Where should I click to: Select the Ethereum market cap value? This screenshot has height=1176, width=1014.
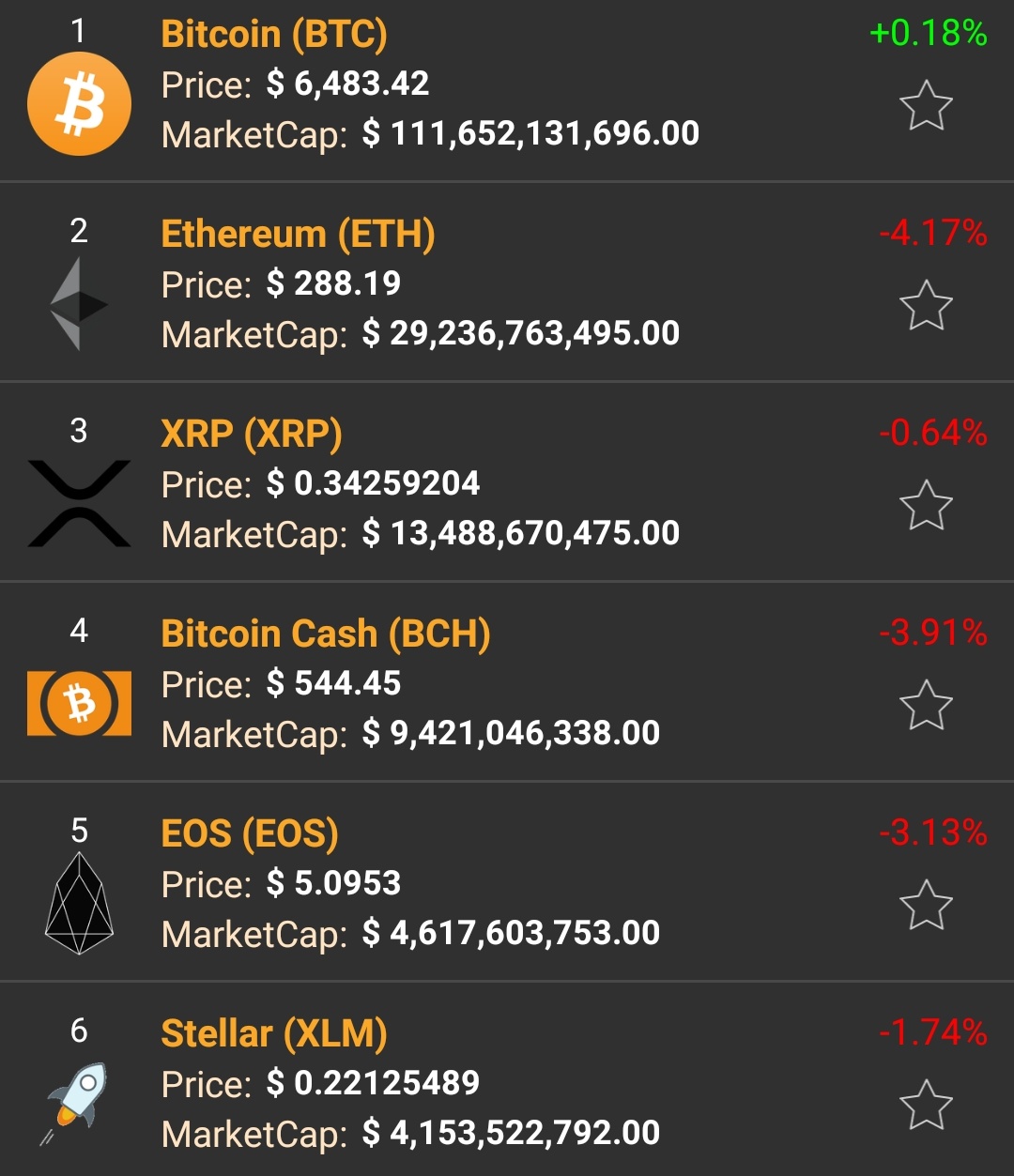(x=521, y=333)
